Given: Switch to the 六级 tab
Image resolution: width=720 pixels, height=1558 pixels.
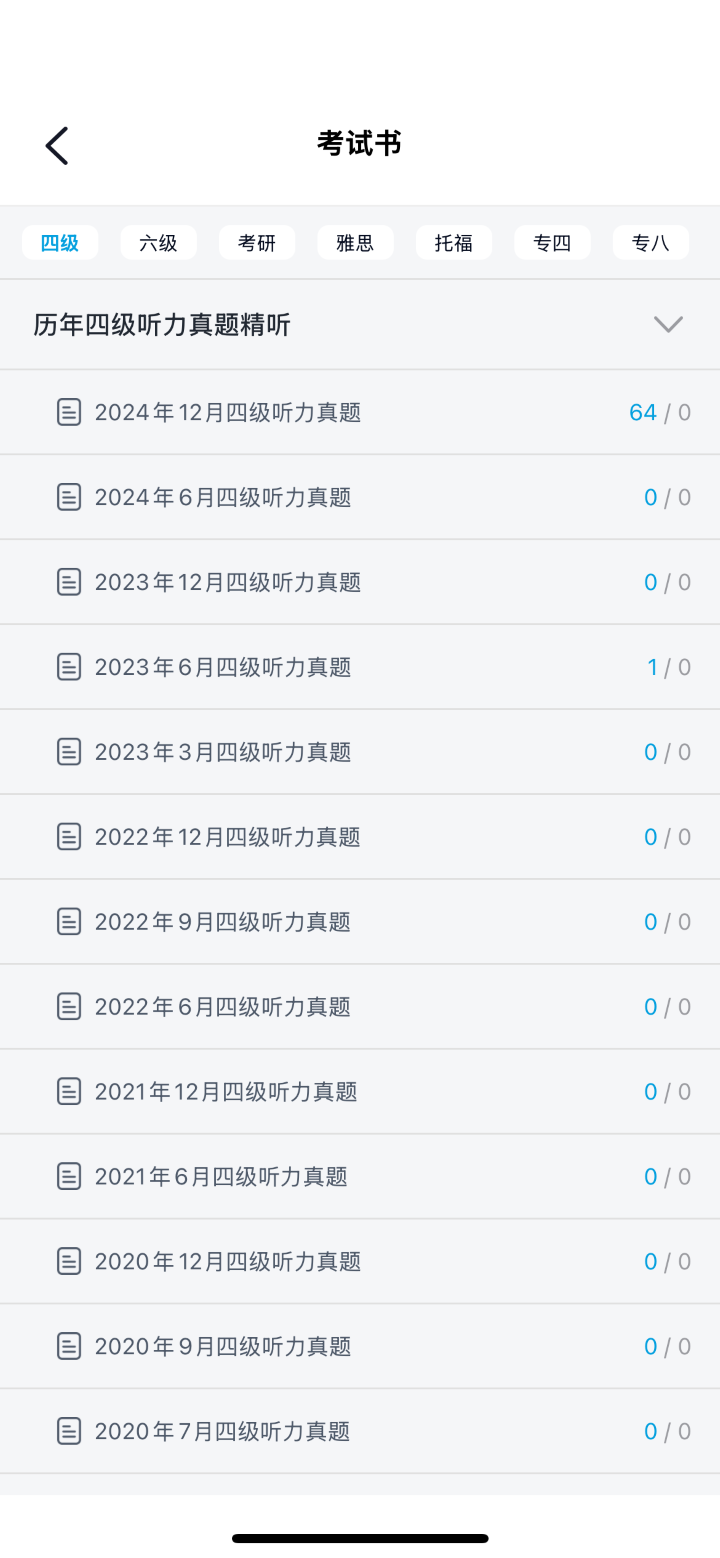Looking at the screenshot, I should click(158, 242).
